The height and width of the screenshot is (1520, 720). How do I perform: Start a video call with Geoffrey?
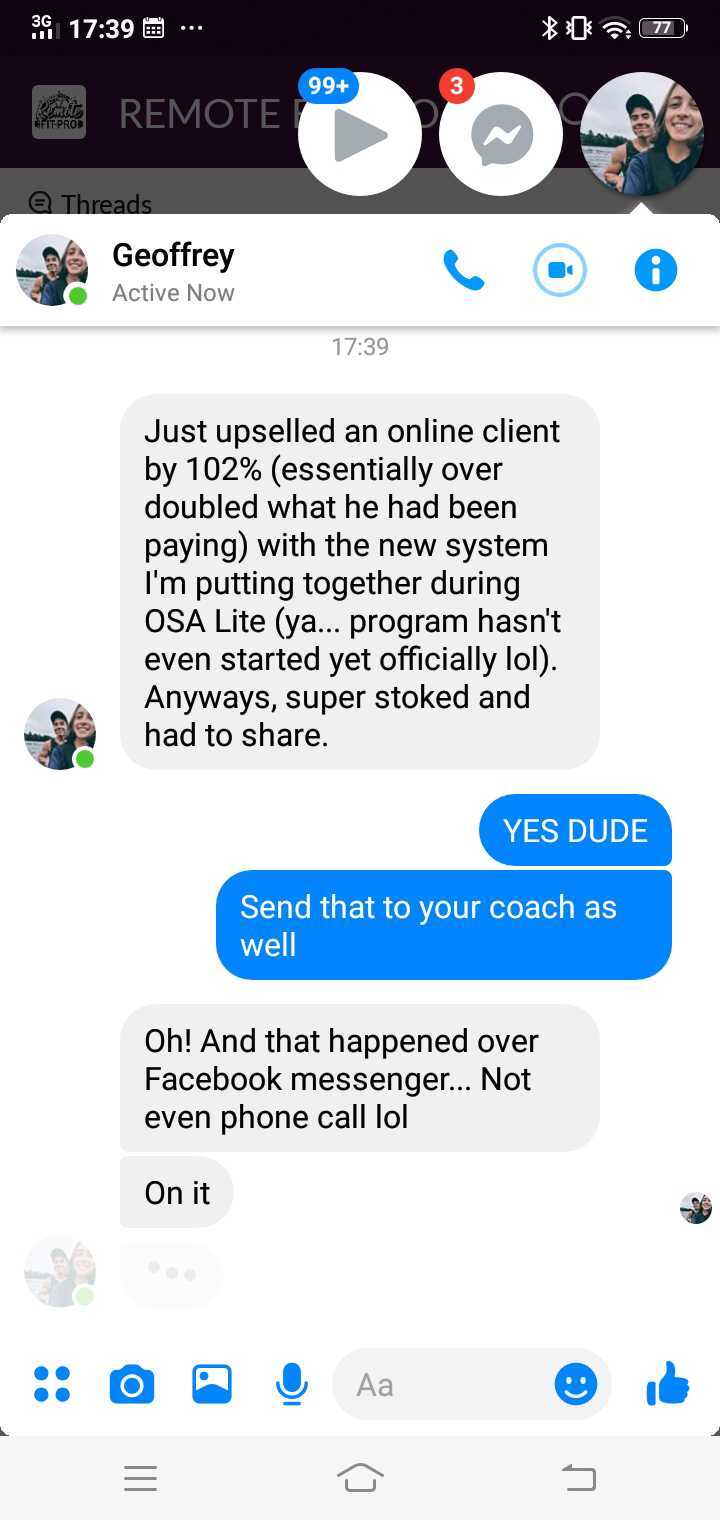(559, 270)
